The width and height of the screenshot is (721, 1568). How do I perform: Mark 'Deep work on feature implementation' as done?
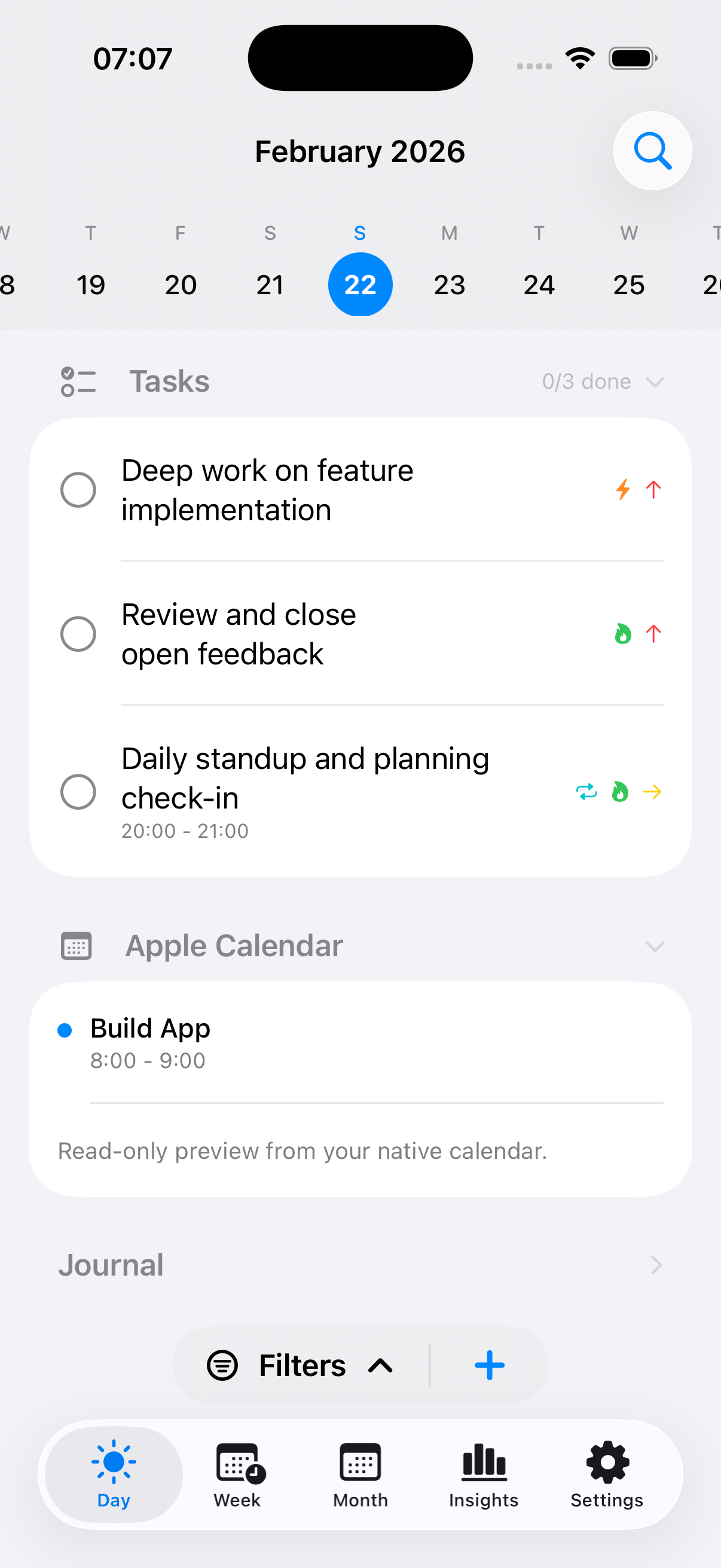tap(78, 489)
